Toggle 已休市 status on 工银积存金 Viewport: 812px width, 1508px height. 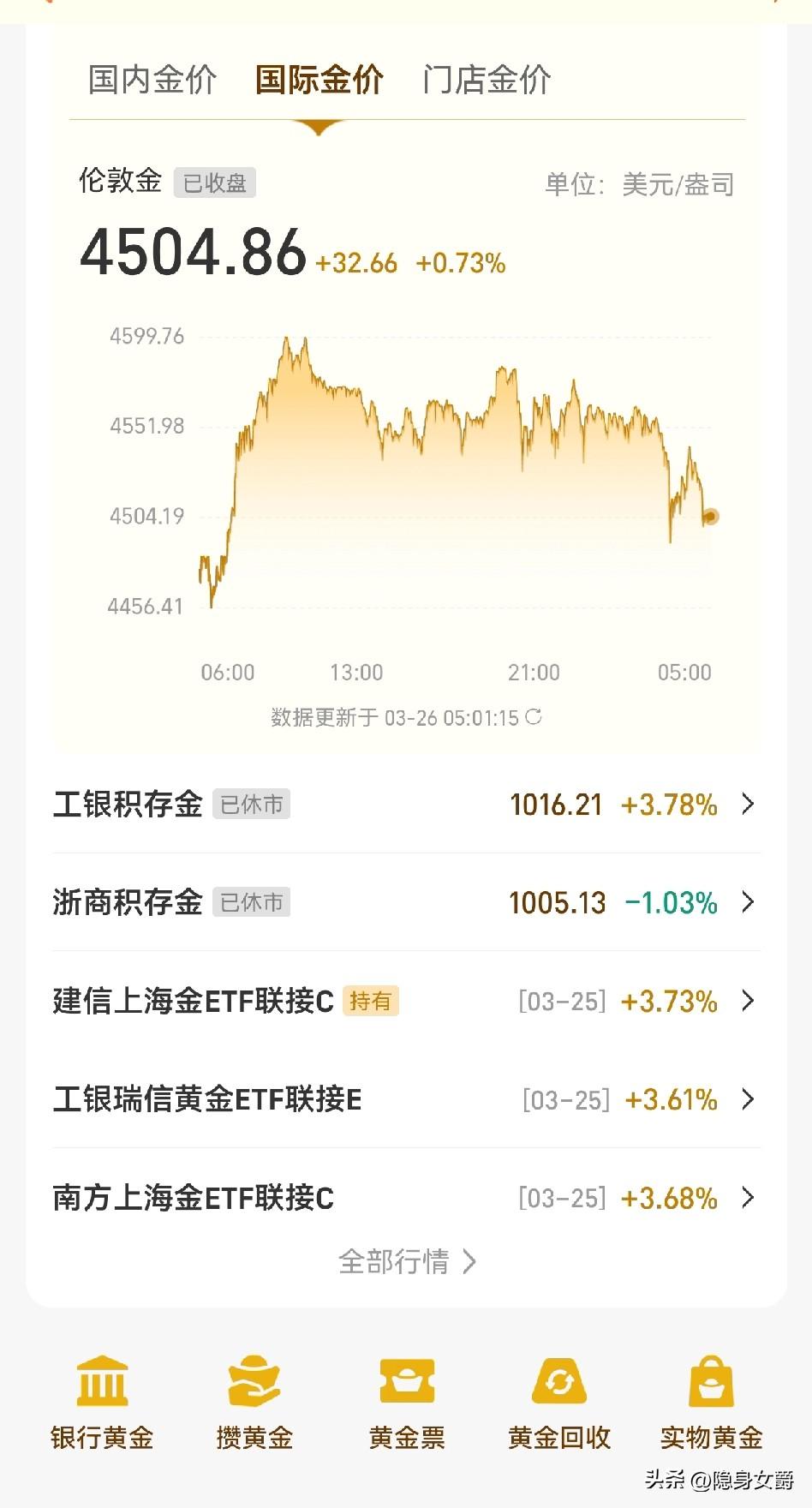pyautogui.click(x=251, y=805)
